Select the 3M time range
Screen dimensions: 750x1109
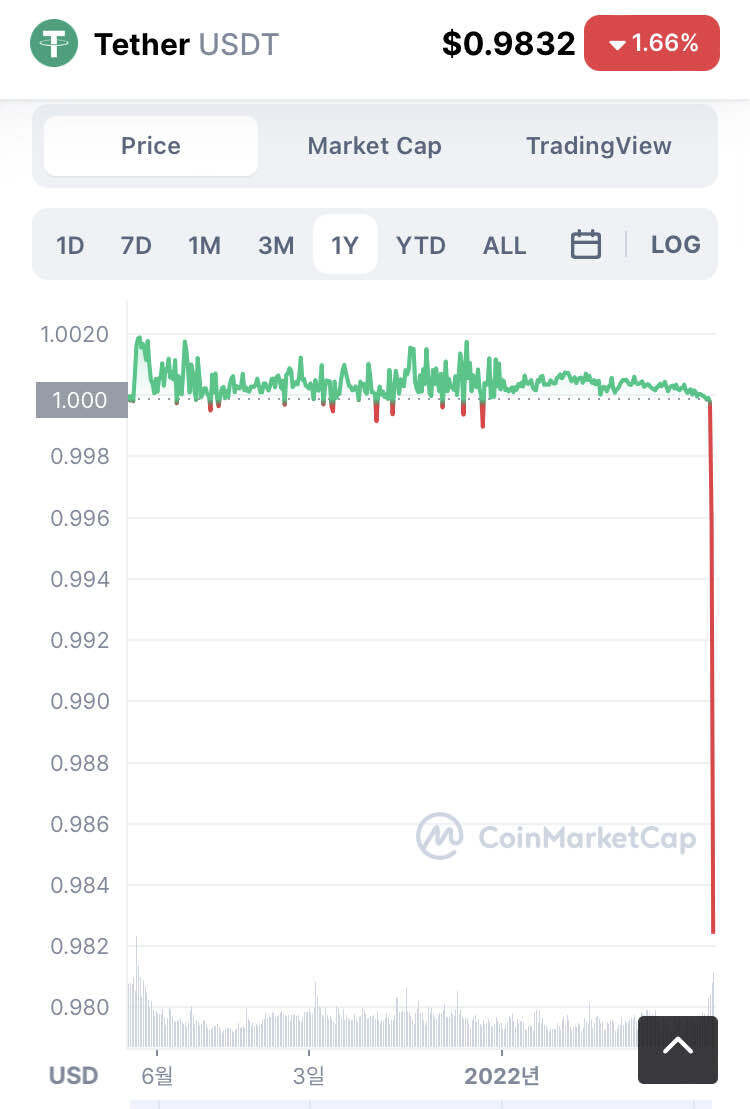pos(276,245)
